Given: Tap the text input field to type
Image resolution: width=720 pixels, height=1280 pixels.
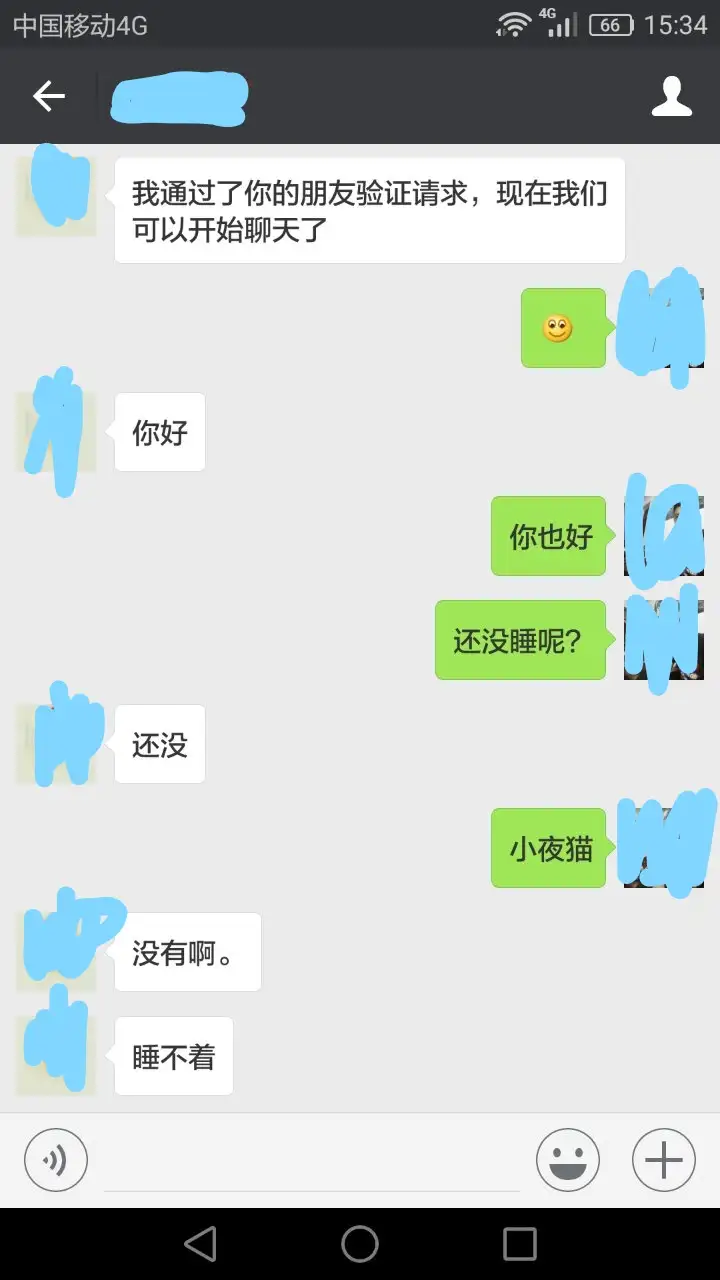Looking at the screenshot, I should coord(310,1159).
